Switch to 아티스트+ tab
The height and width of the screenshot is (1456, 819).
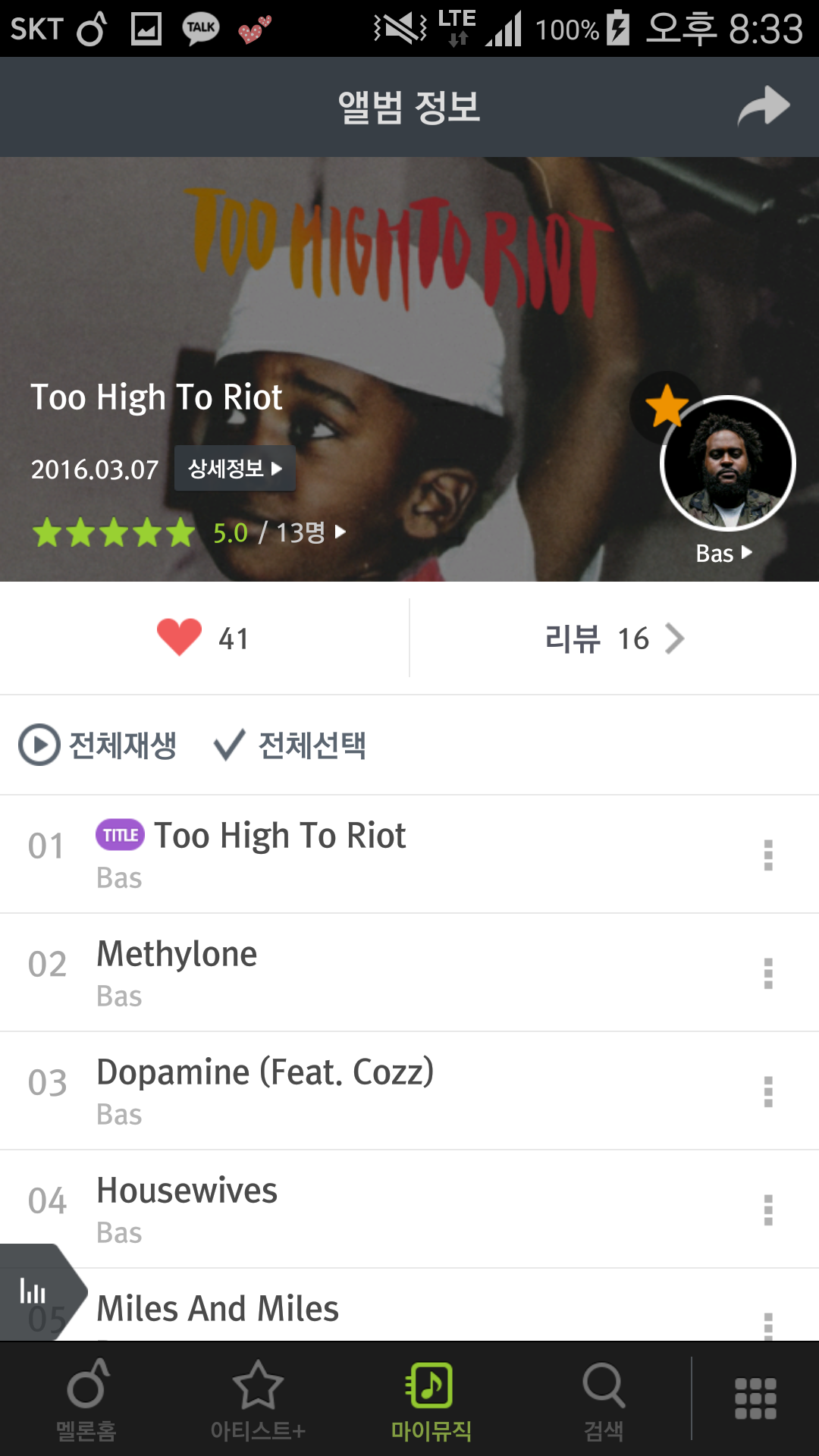coord(258,1400)
